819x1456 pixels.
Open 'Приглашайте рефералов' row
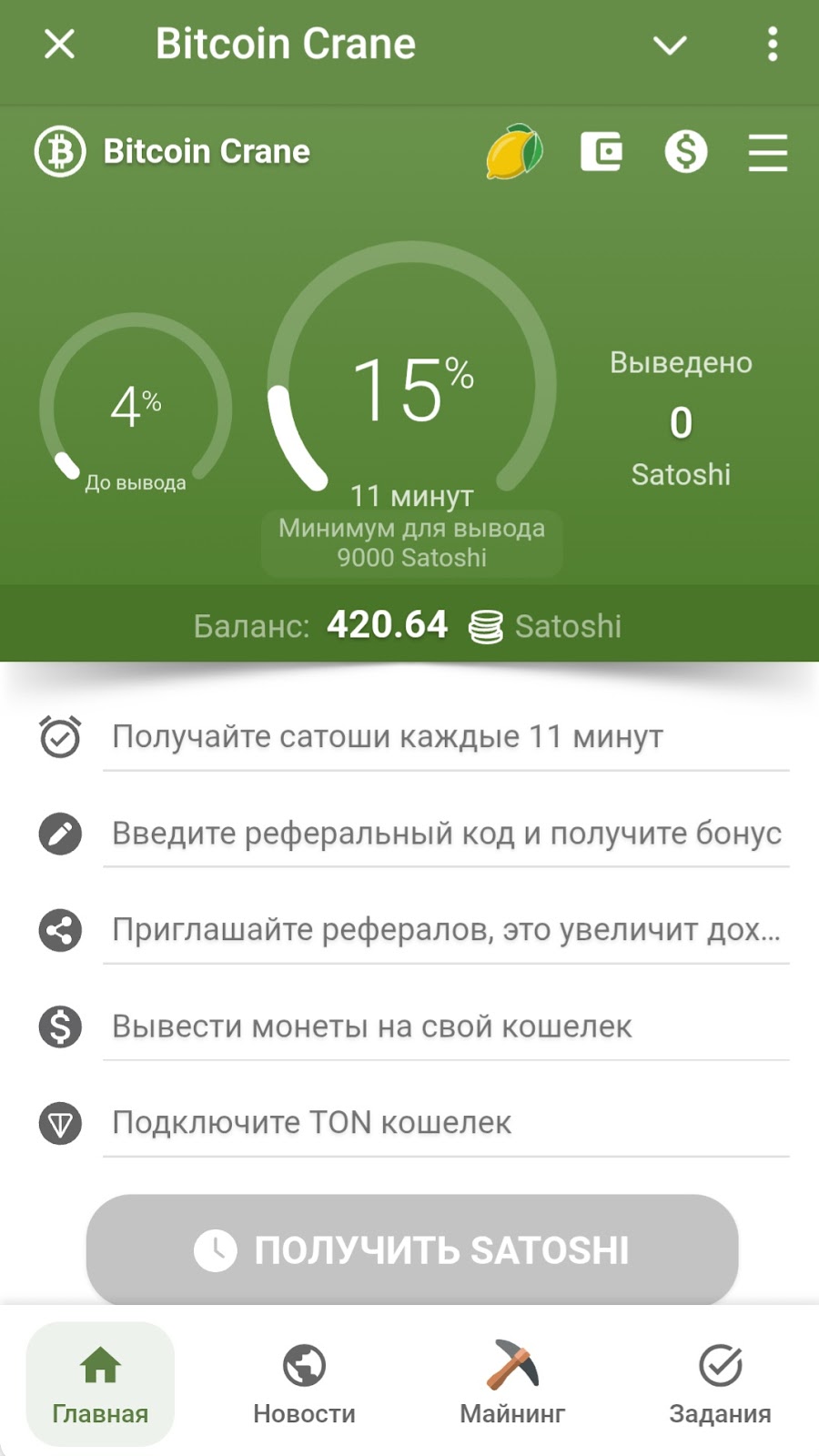pyautogui.click(x=446, y=929)
